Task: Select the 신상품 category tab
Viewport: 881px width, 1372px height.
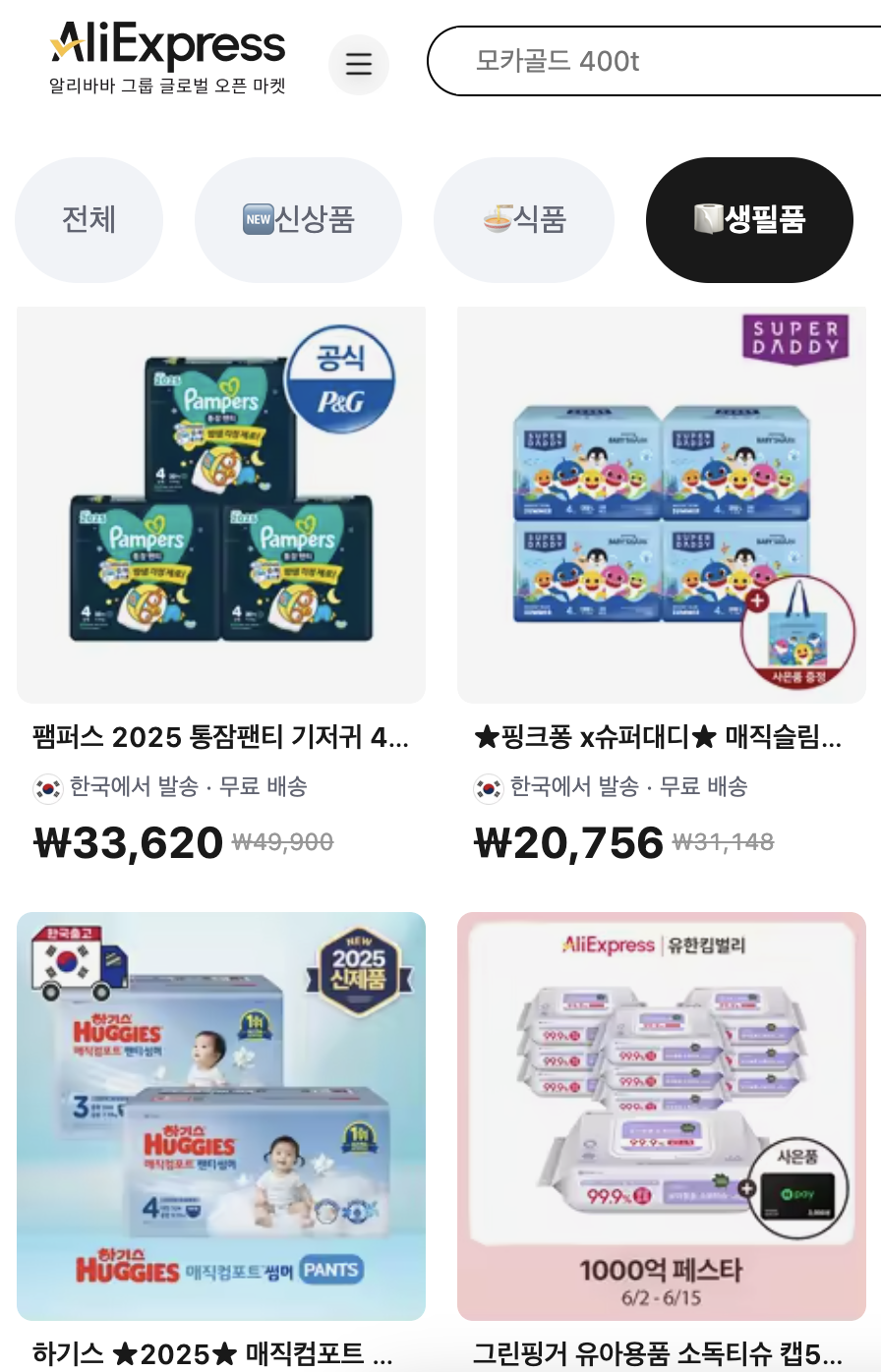Action: 298,219
